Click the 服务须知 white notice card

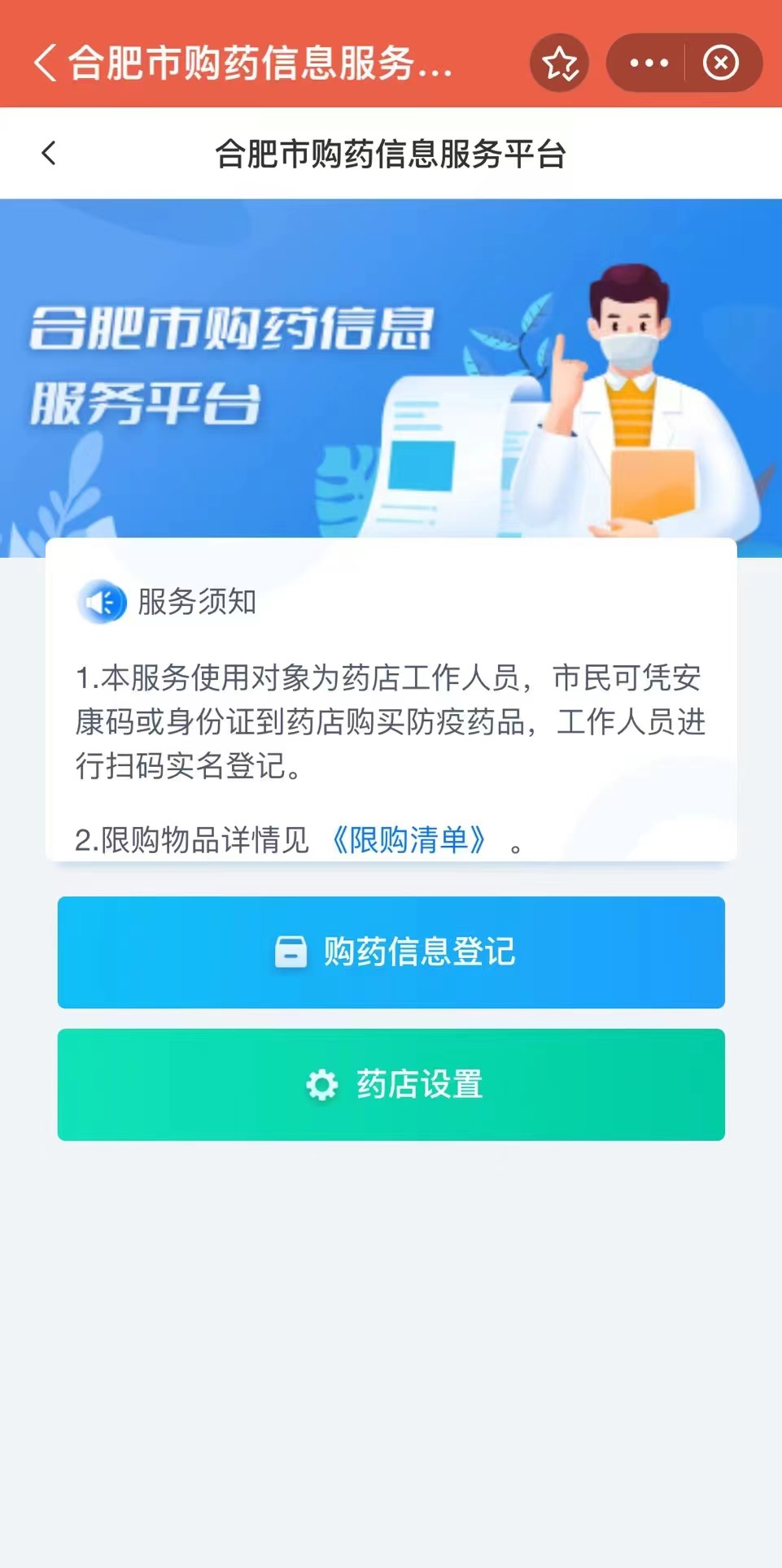pos(391,699)
